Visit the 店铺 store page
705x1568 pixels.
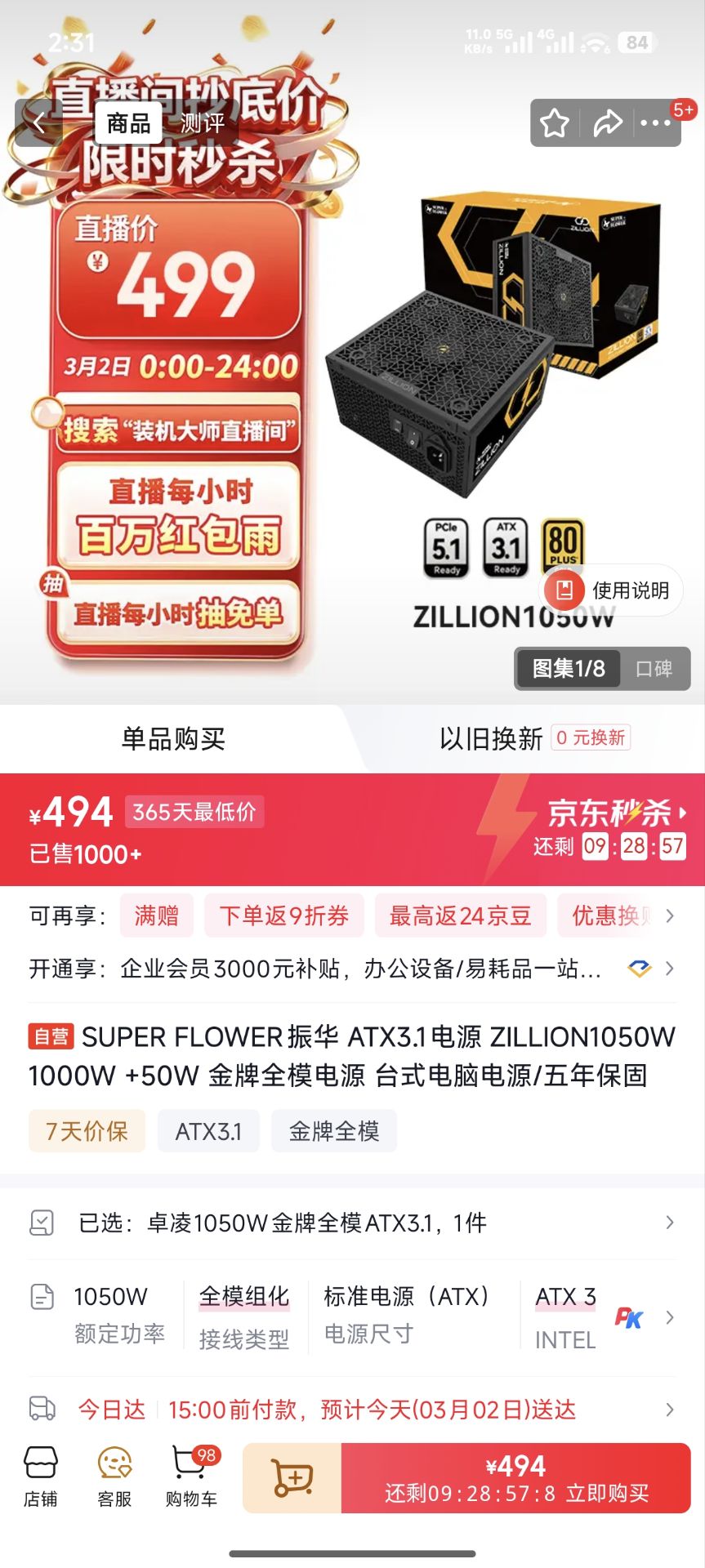click(41, 1477)
